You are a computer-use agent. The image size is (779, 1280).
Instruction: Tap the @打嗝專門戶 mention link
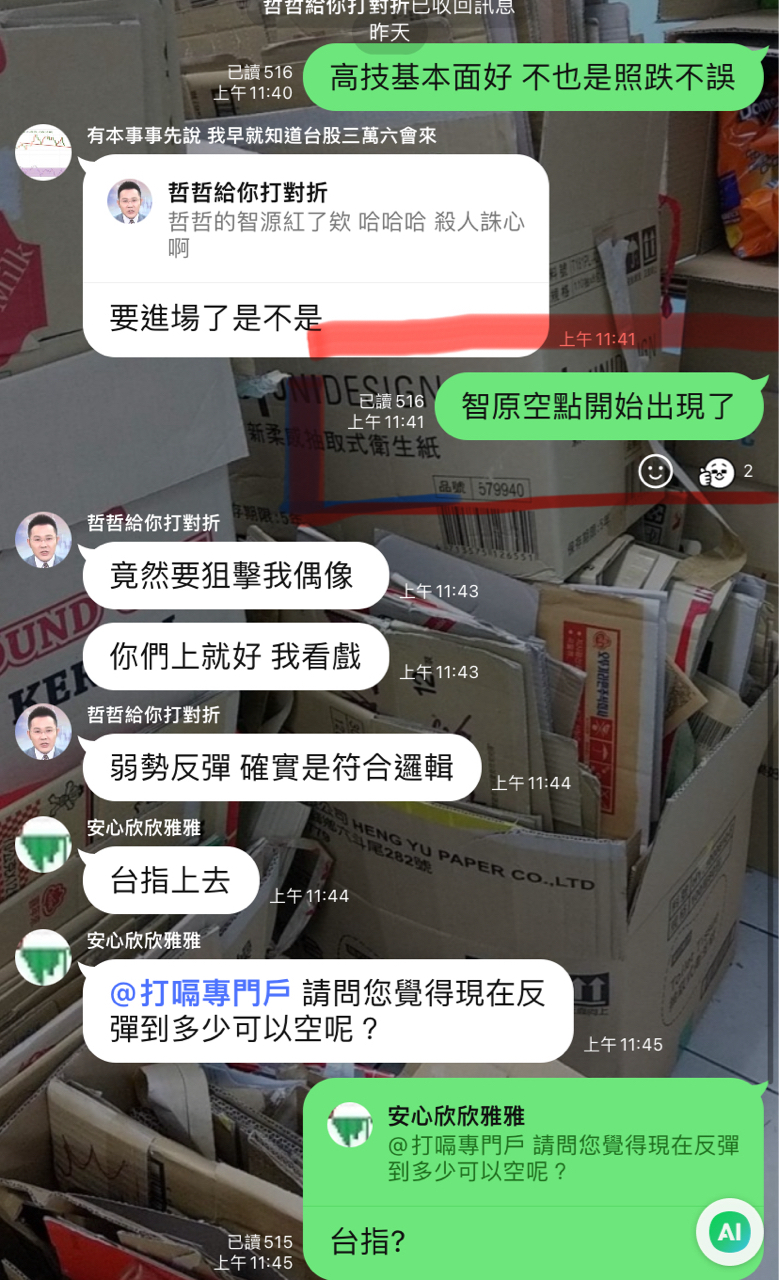(x=200, y=993)
